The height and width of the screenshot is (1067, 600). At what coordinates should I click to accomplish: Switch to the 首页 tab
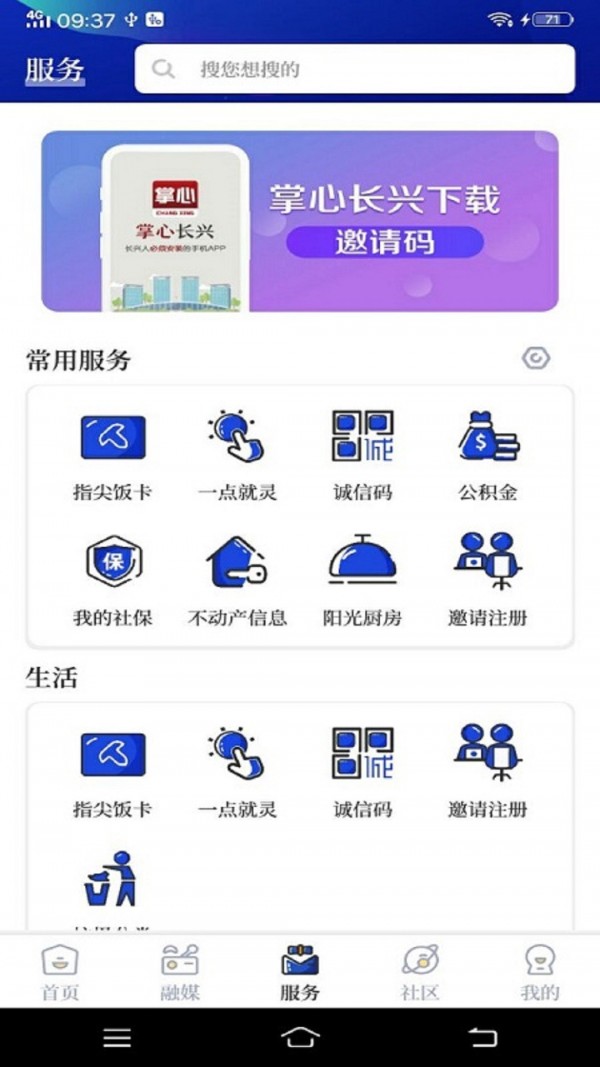coord(60,972)
